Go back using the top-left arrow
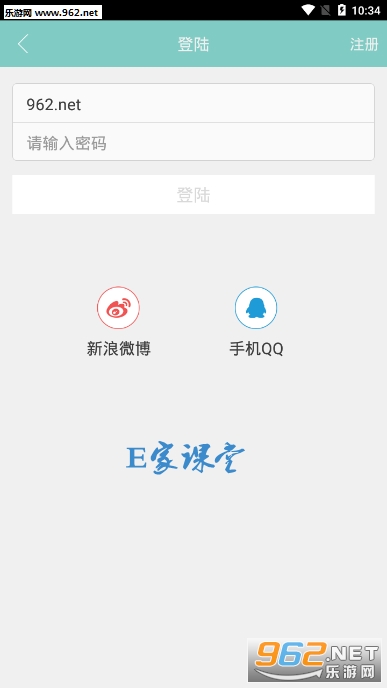The height and width of the screenshot is (688, 387). 23,44
